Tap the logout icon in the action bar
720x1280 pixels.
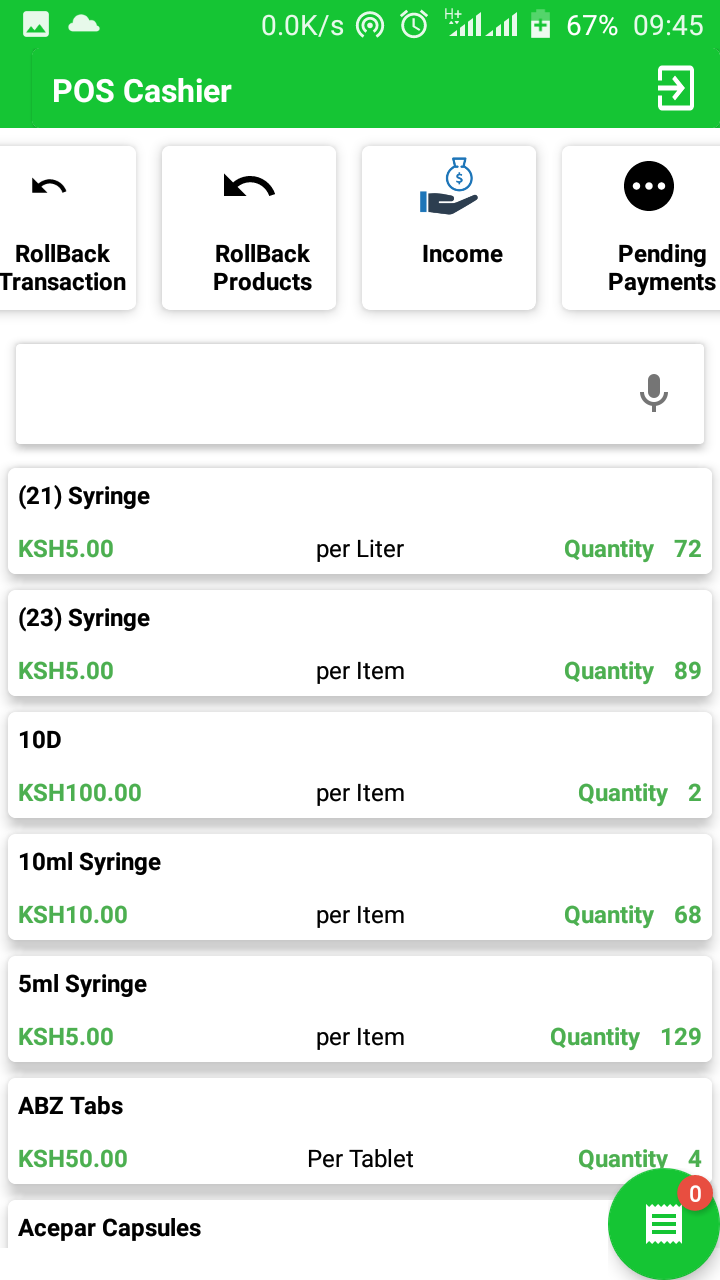[675, 89]
